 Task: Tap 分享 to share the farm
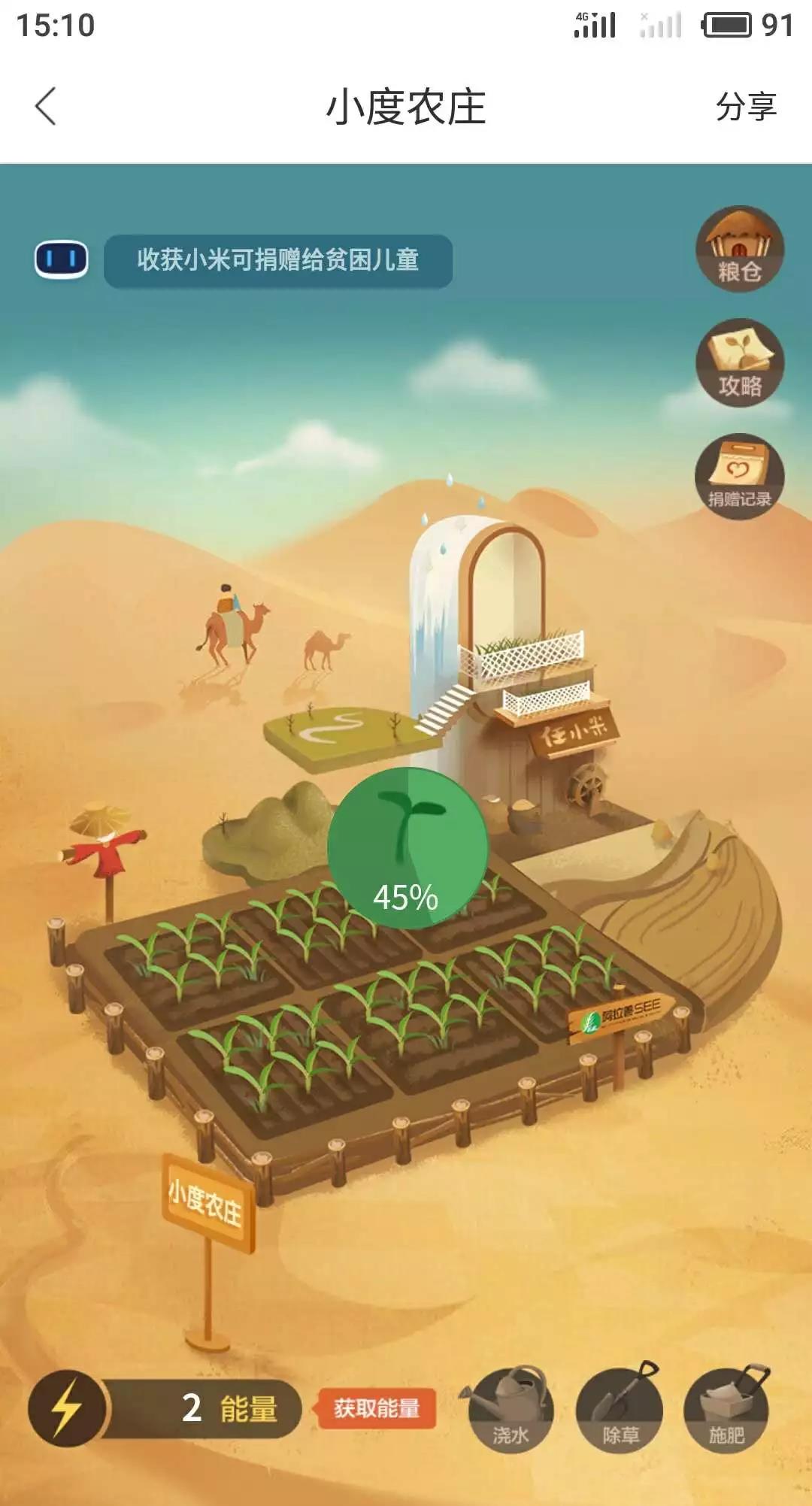coord(745,106)
